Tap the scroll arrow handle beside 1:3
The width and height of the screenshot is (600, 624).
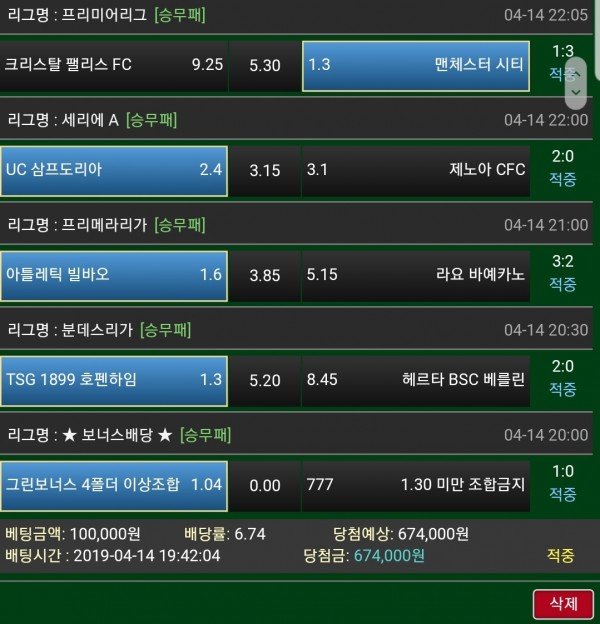click(574, 79)
